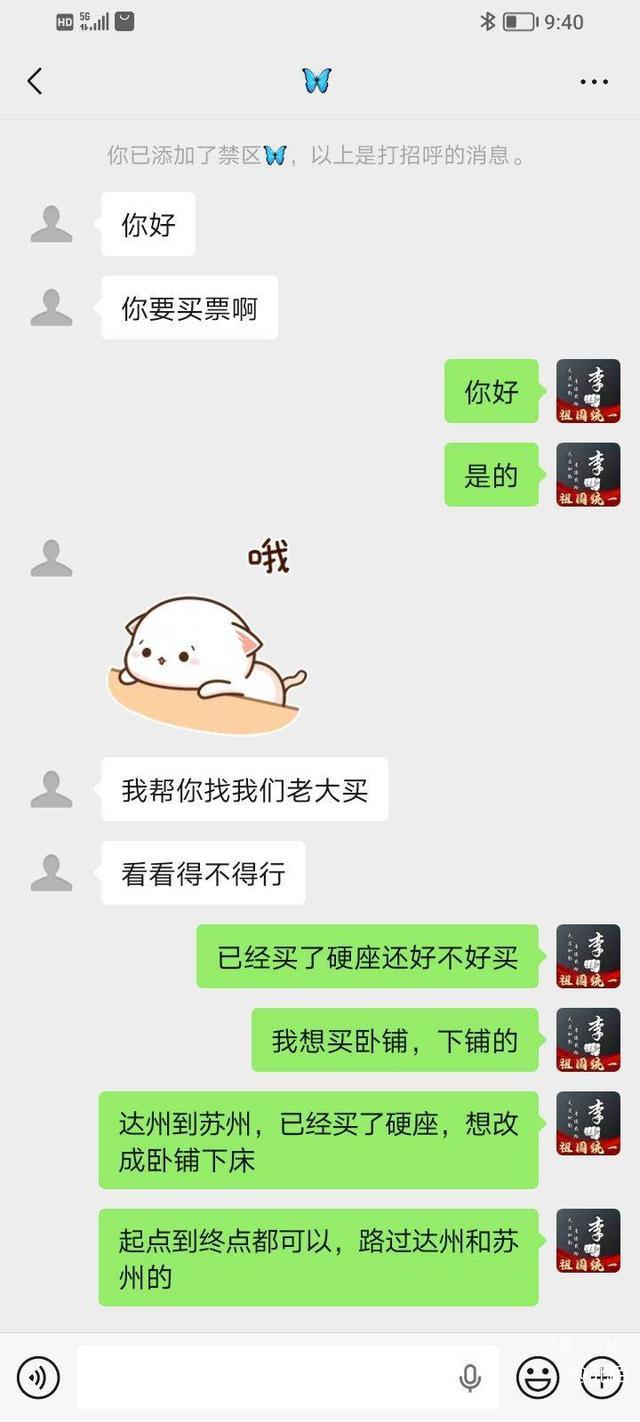Go back to the chat list
This screenshot has width=640, height=1422.
35,81
